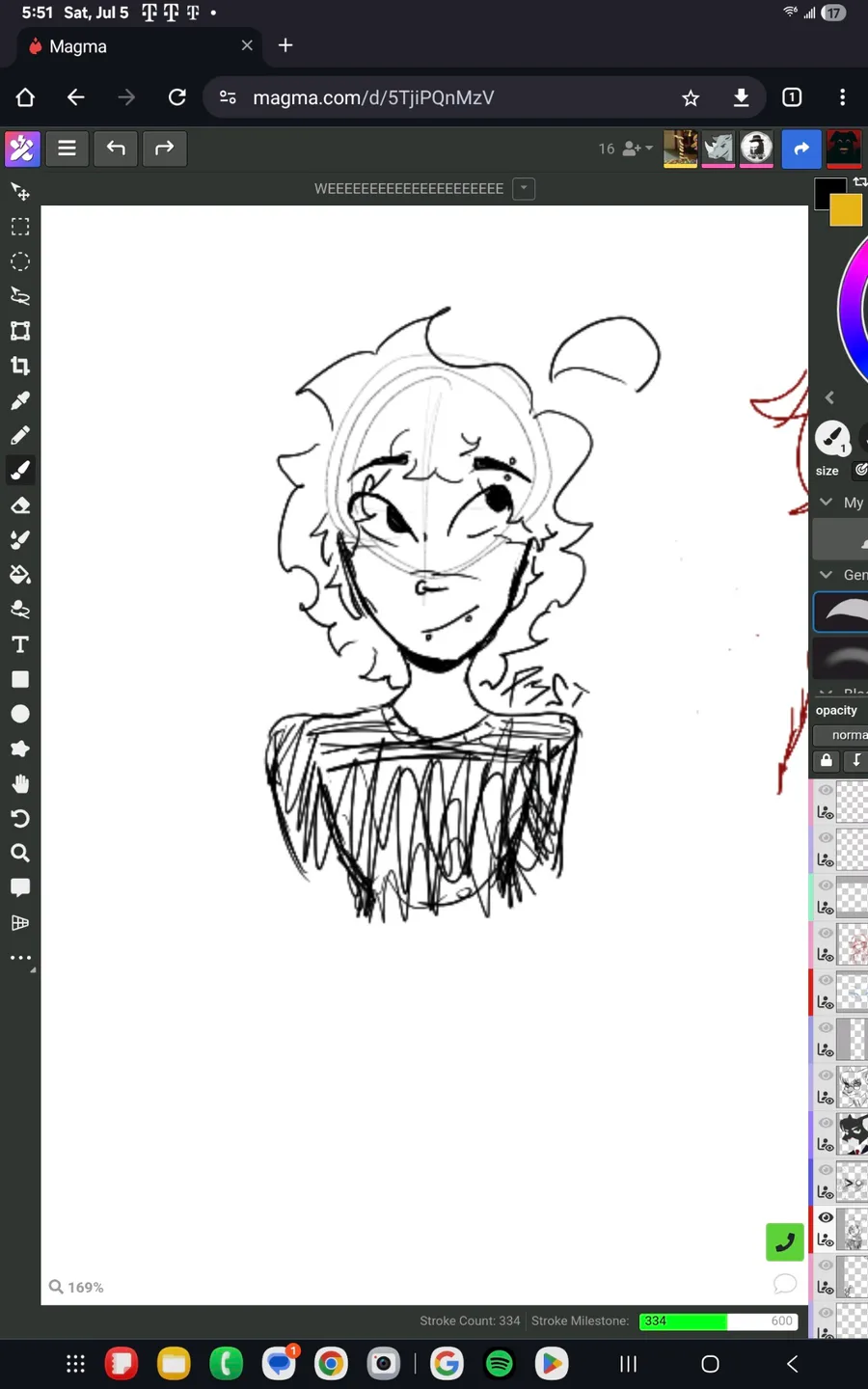Select the rectangular selection tool
The width and height of the screenshot is (868, 1389).
(20, 227)
